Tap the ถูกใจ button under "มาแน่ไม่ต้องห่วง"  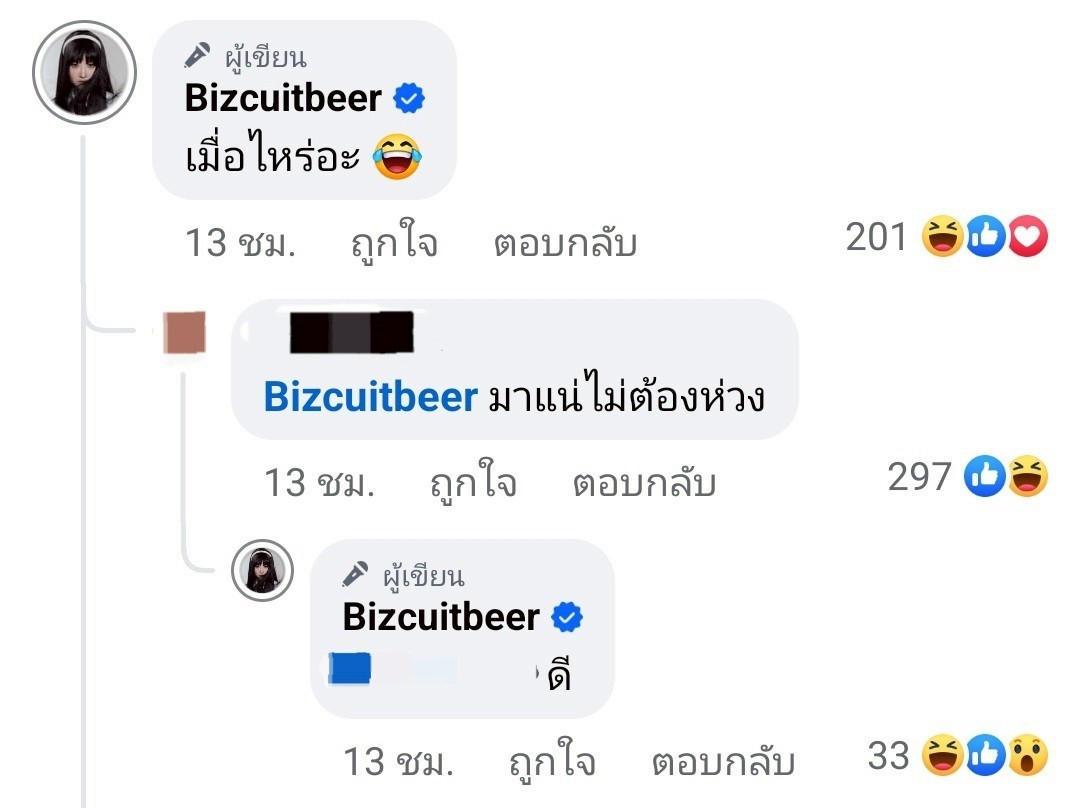[473, 484]
